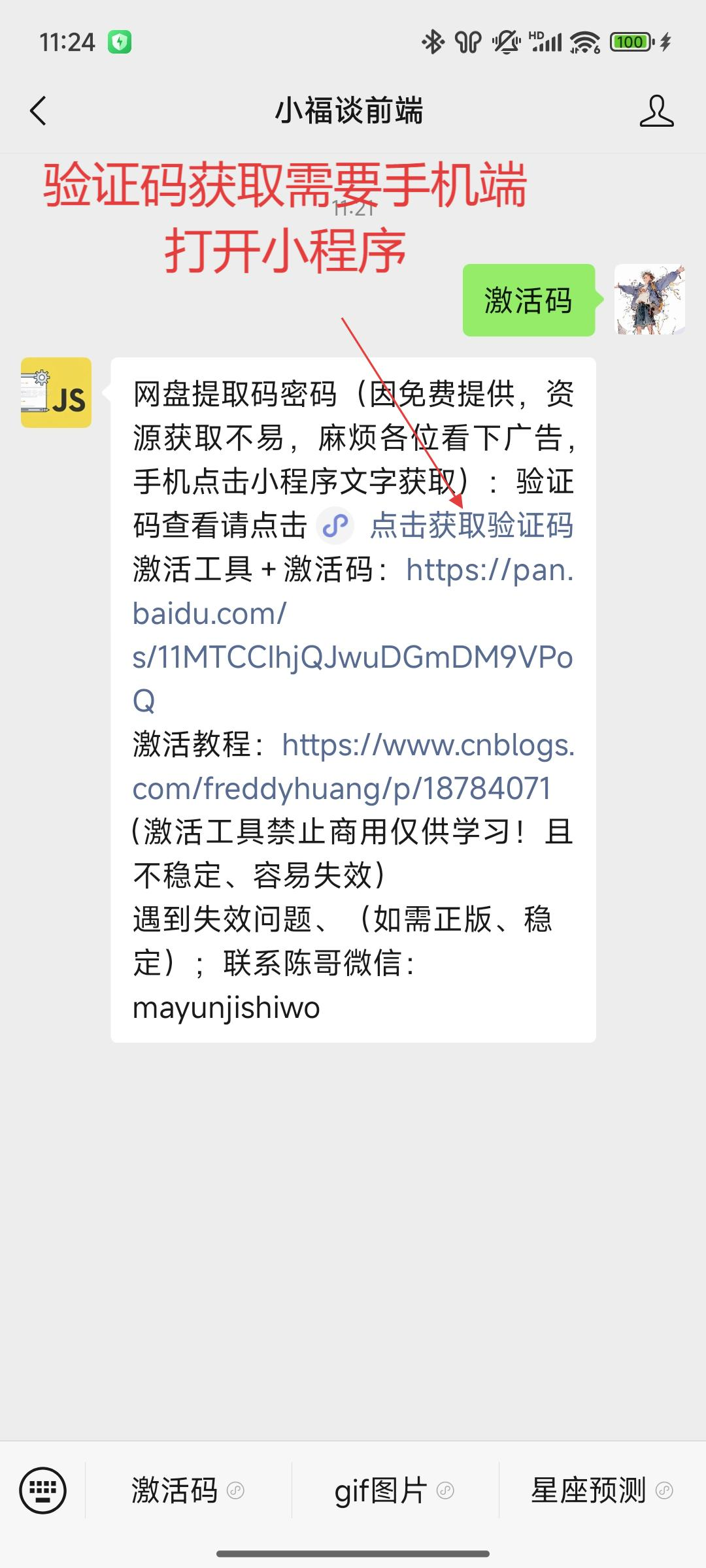Tap my own avatar beside 激活码 message
The width and height of the screenshot is (706, 1568).
[649, 300]
